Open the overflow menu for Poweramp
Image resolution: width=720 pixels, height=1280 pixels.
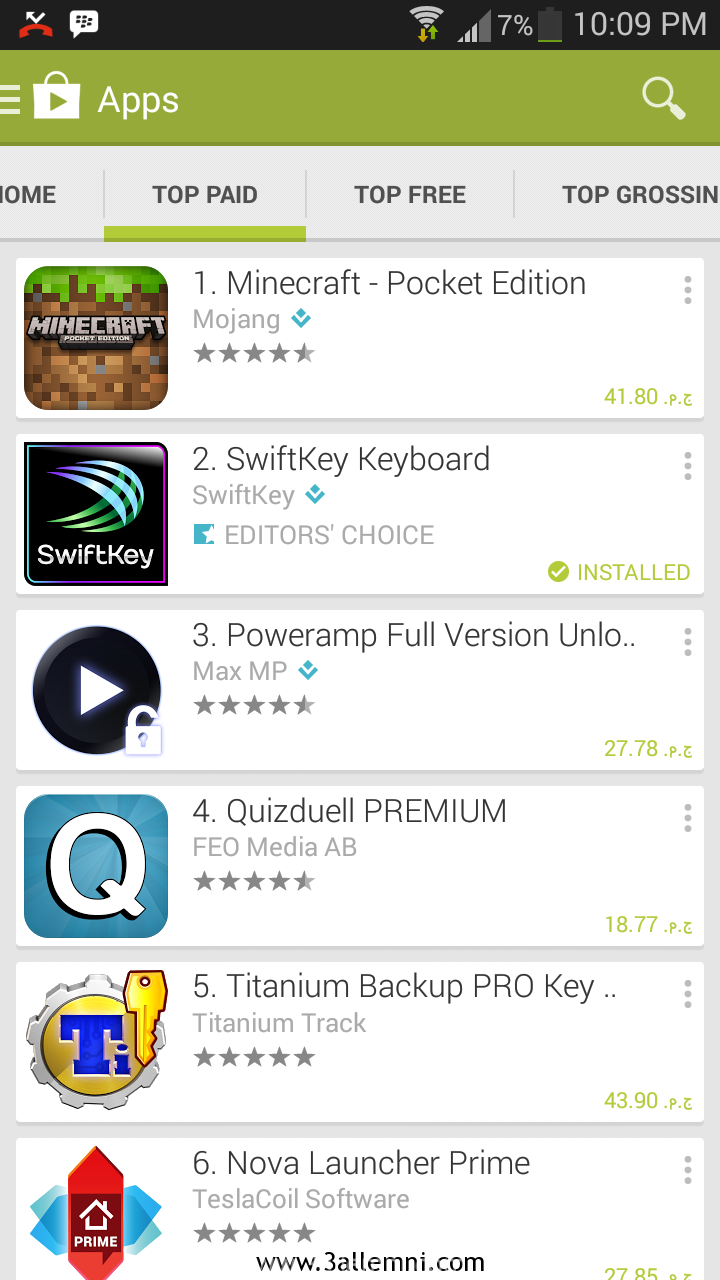click(x=688, y=642)
